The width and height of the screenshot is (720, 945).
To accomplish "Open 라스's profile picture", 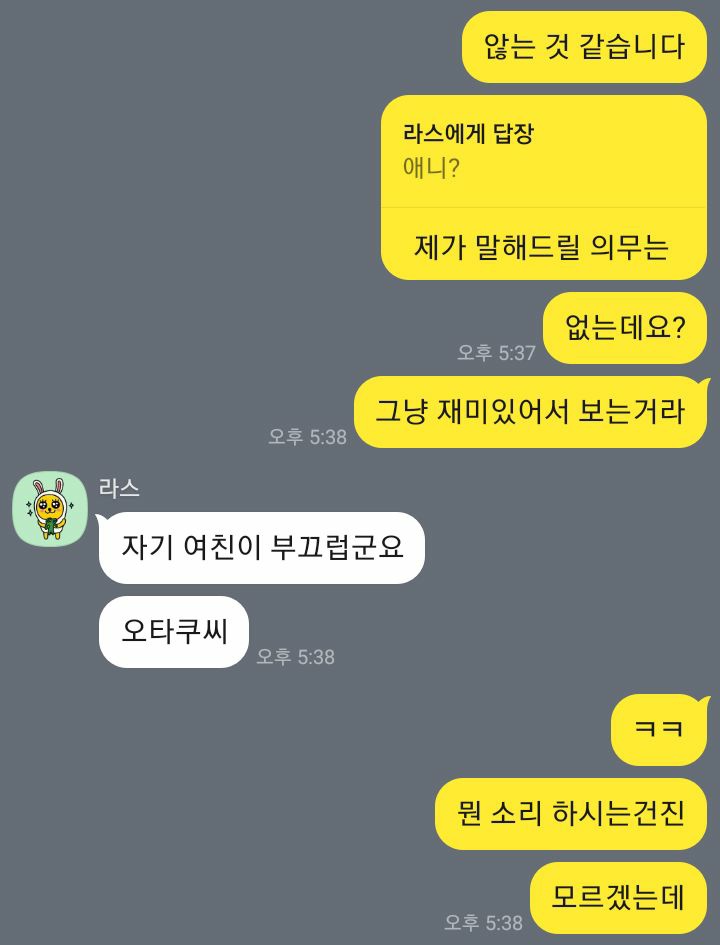I will click(x=50, y=509).
